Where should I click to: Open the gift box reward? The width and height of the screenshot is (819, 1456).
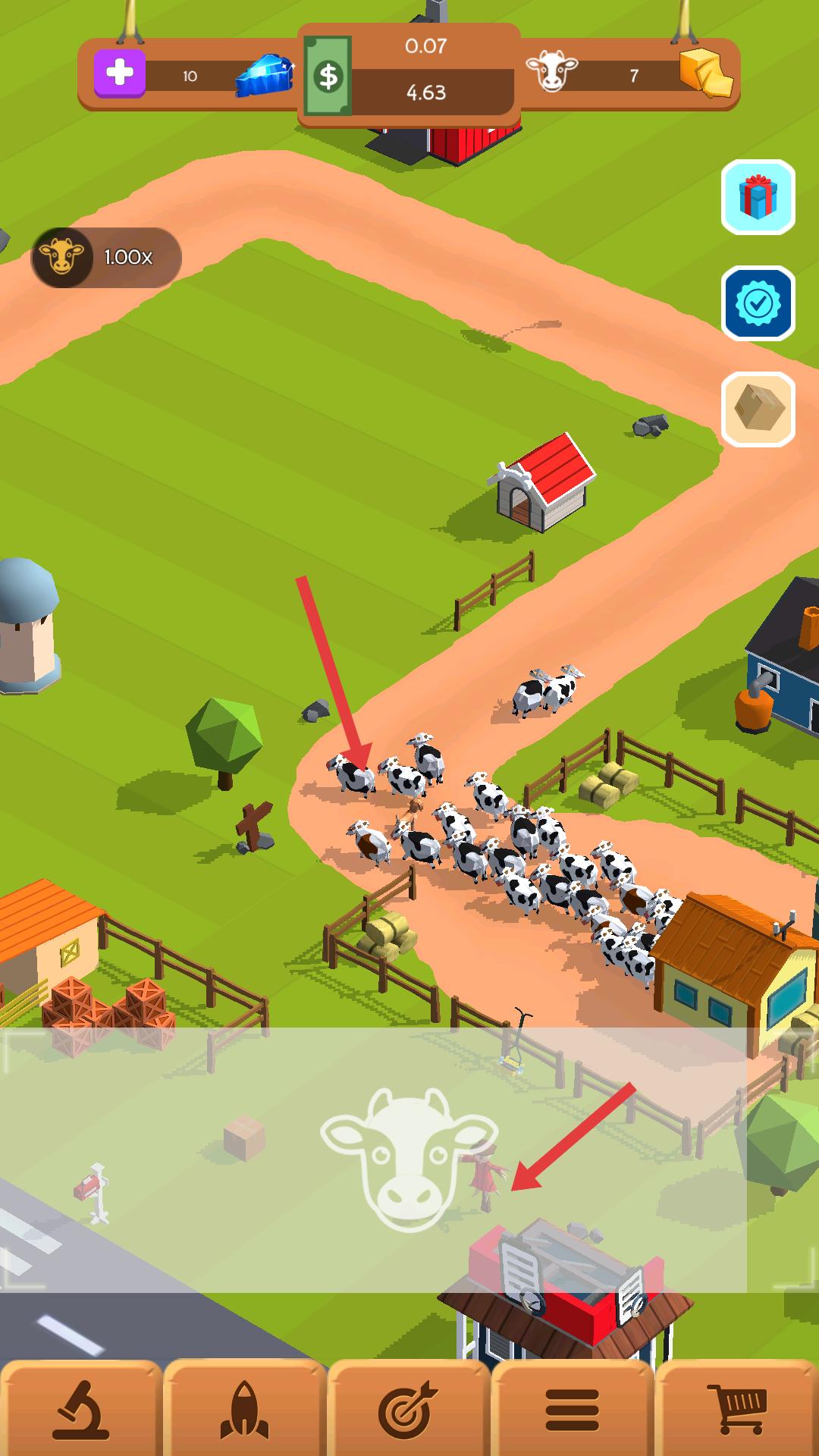click(758, 196)
